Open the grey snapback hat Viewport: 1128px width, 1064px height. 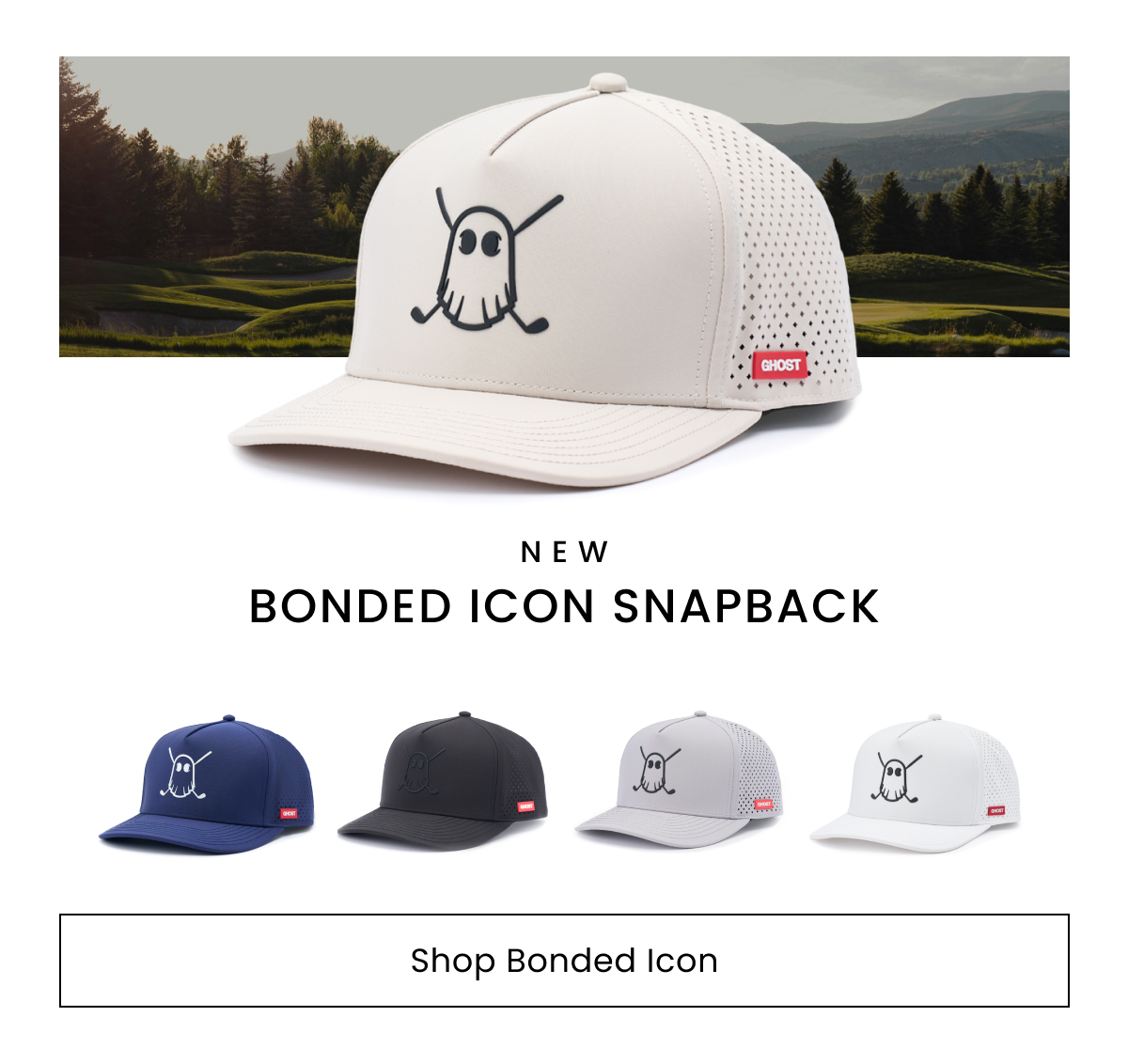(679, 782)
